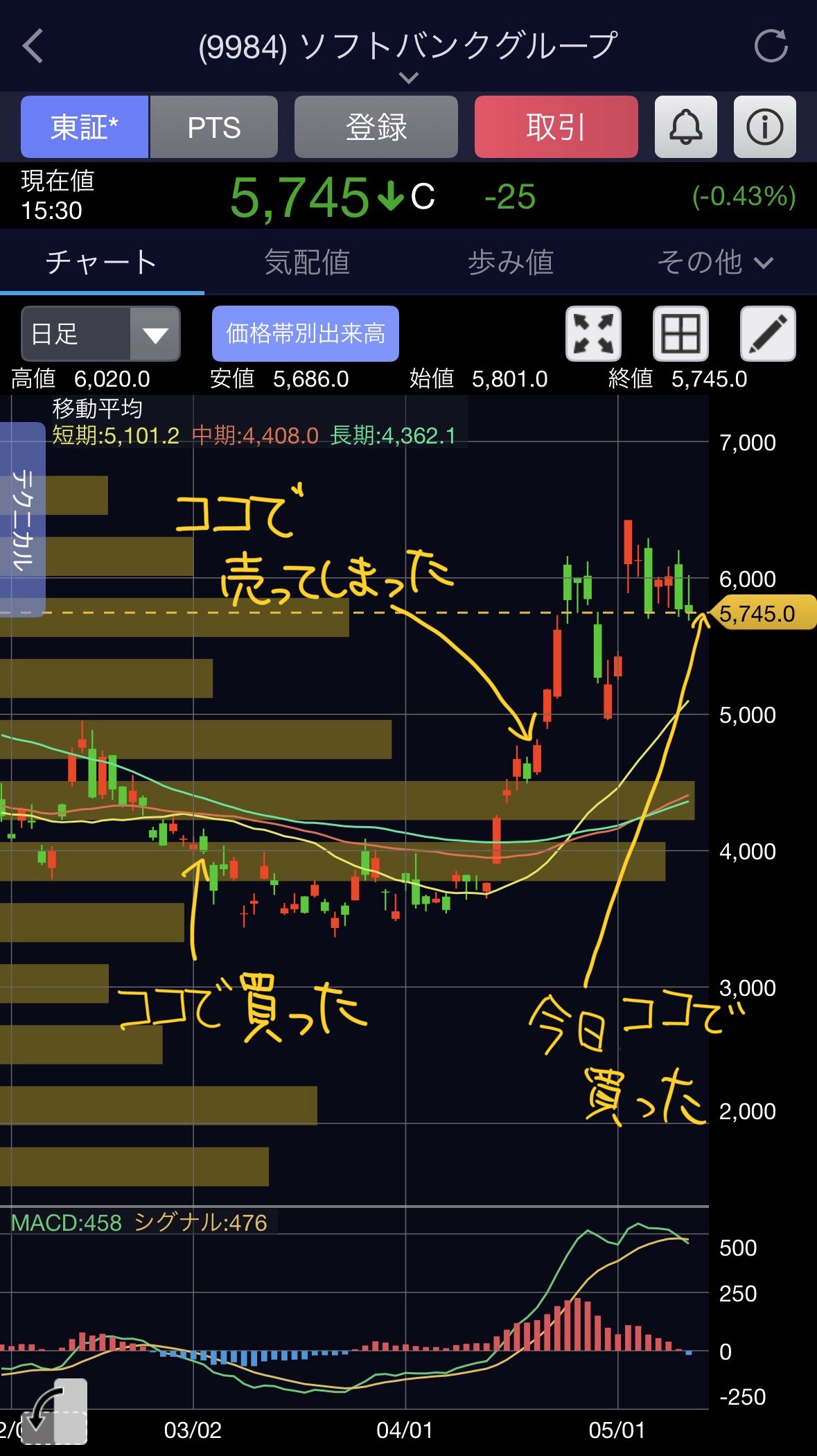This screenshot has width=817, height=1456.
Task: Toggle 価格帯別出来高 display
Action: [x=306, y=334]
